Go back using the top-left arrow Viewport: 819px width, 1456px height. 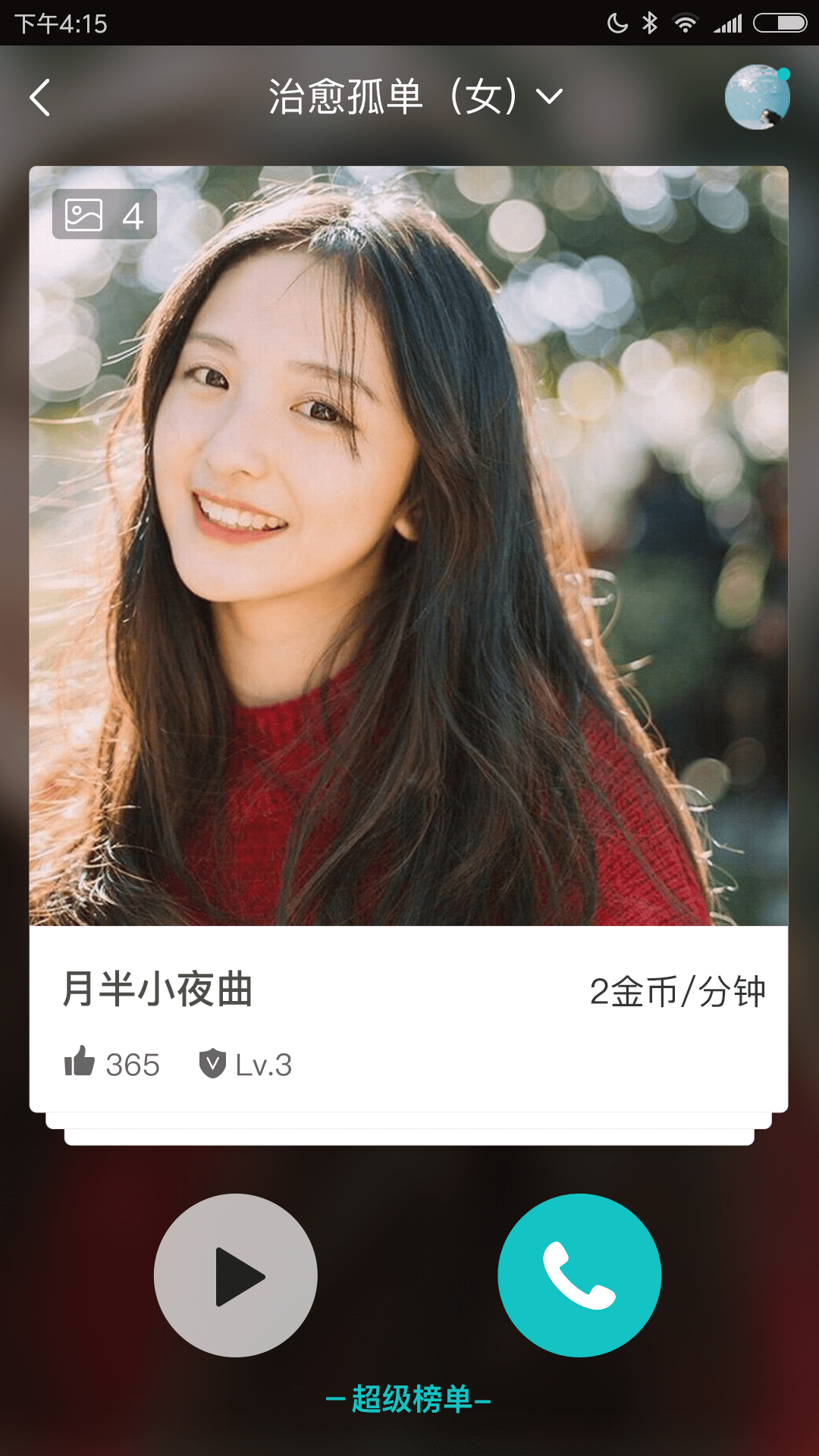(40, 98)
